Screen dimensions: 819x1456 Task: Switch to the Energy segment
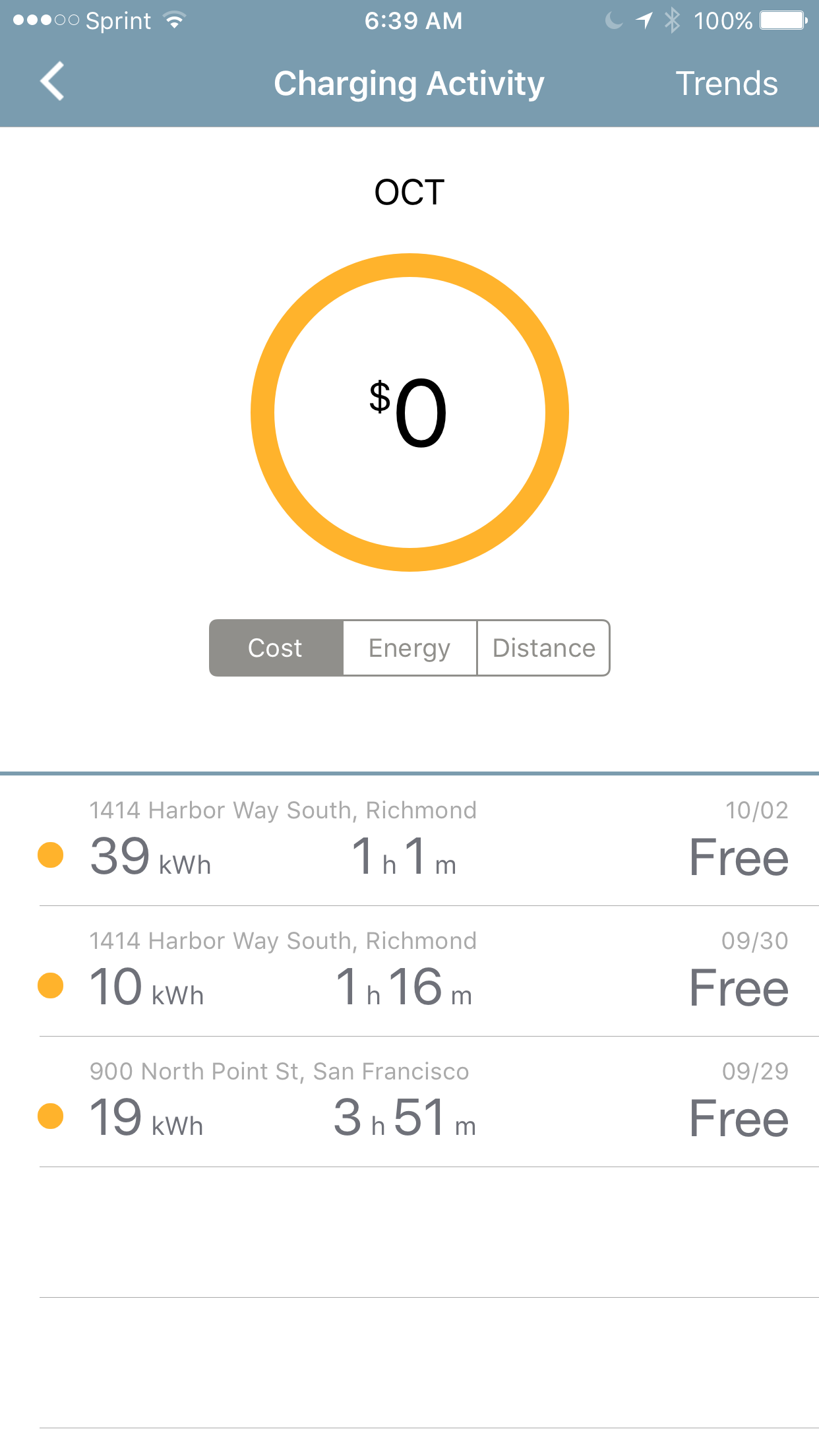coord(409,648)
